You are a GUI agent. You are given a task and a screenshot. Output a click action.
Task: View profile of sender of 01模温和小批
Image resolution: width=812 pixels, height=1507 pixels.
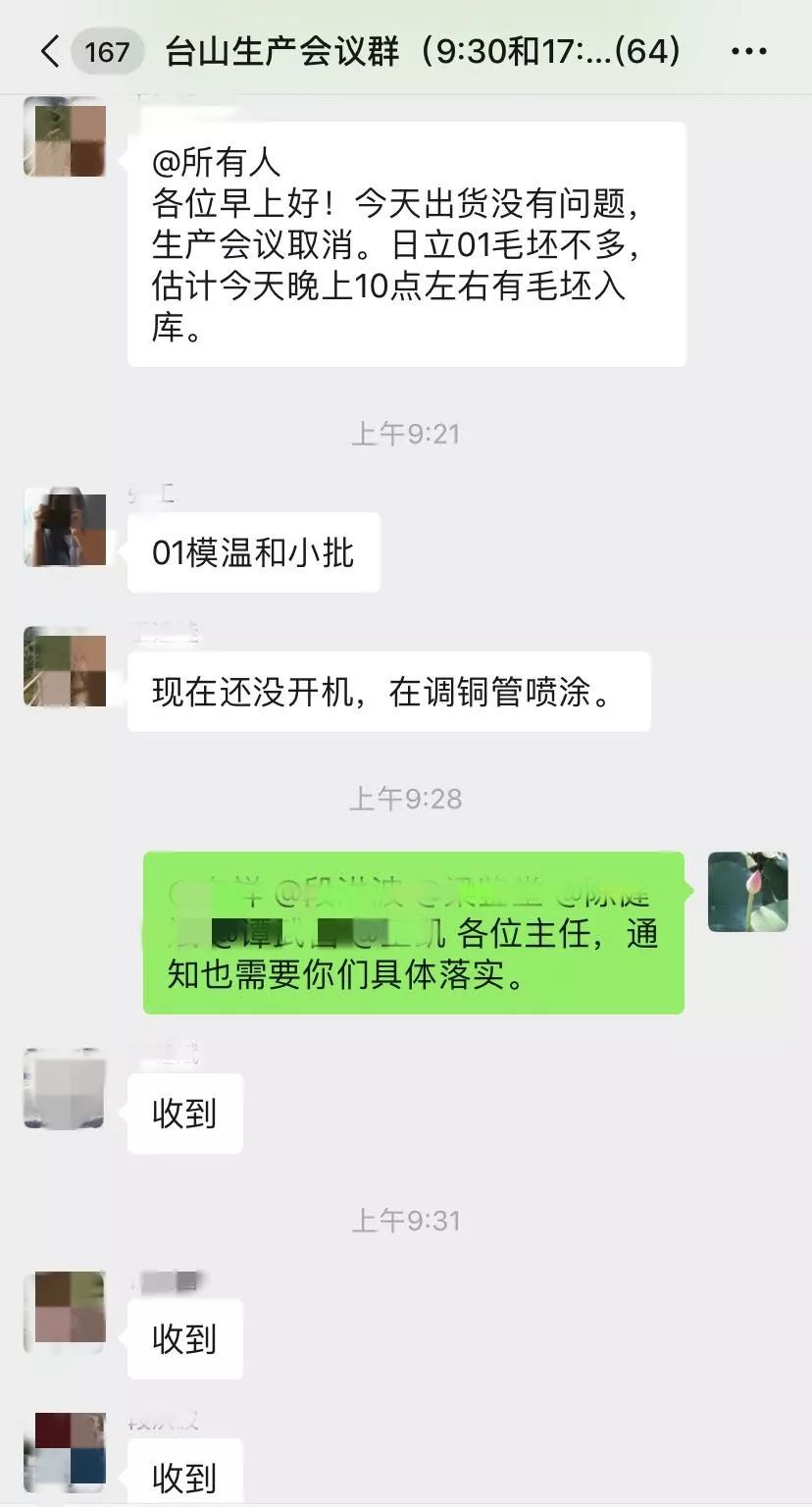pyautogui.click(x=65, y=527)
